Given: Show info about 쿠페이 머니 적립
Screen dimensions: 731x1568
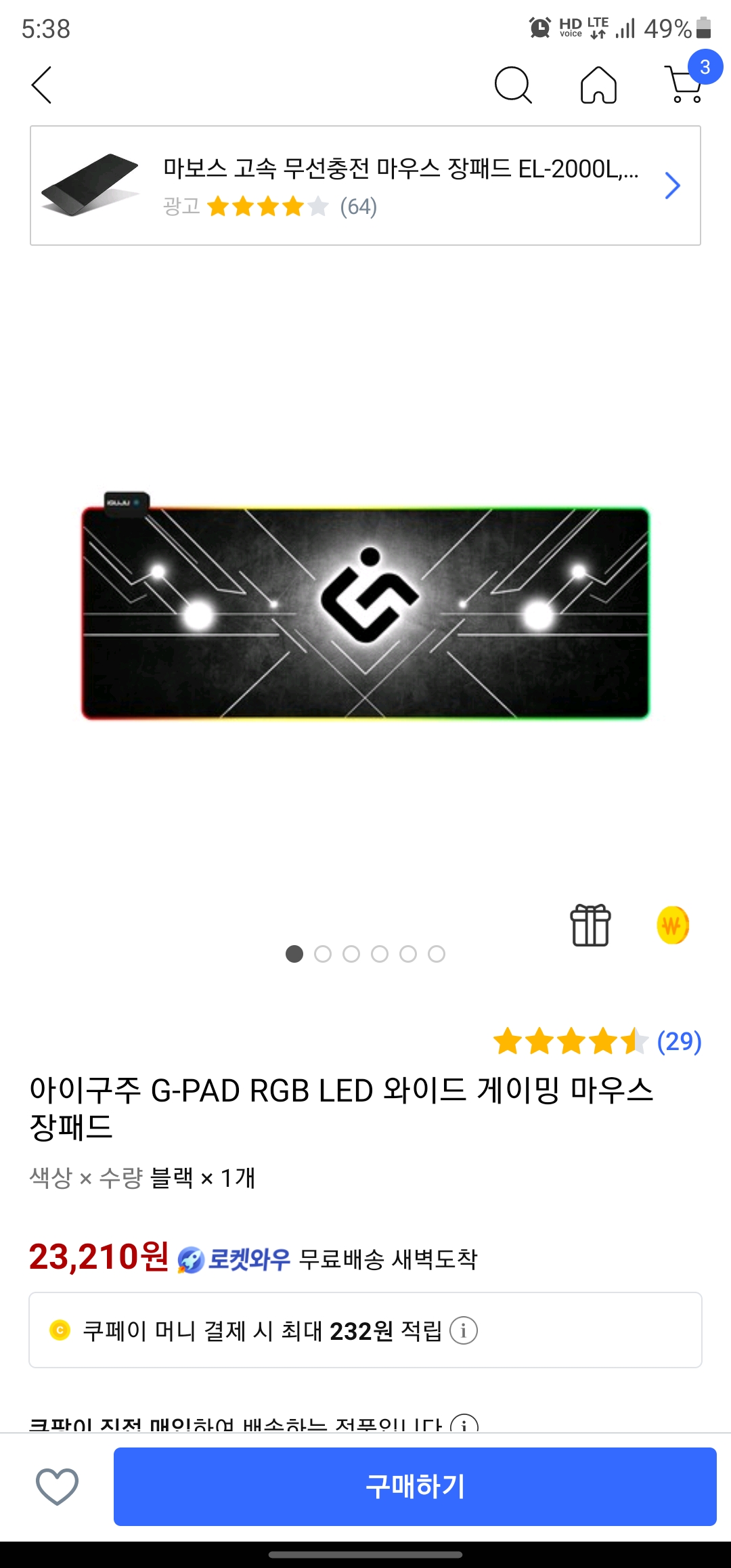Looking at the screenshot, I should point(464,1331).
